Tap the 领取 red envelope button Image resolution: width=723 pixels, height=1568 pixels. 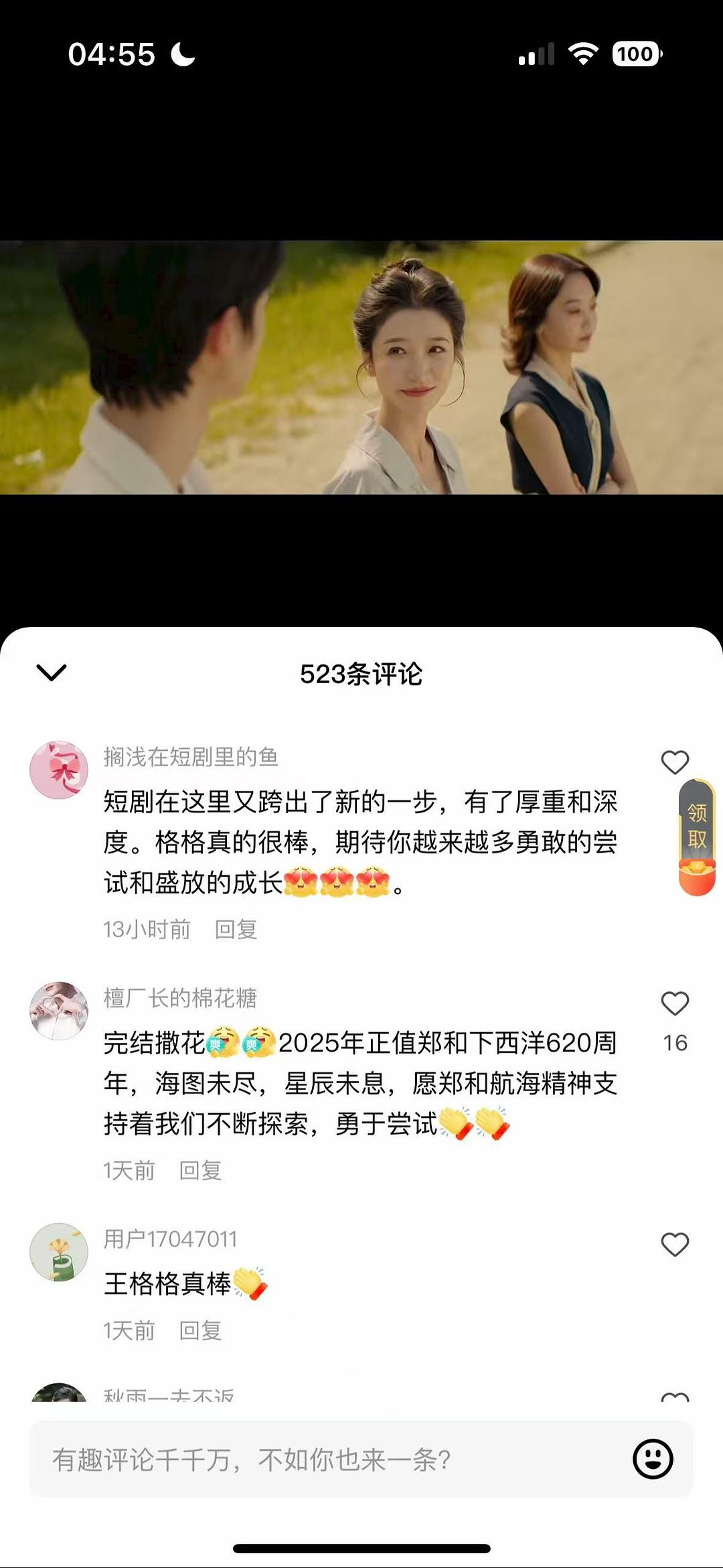pyautogui.click(x=697, y=837)
